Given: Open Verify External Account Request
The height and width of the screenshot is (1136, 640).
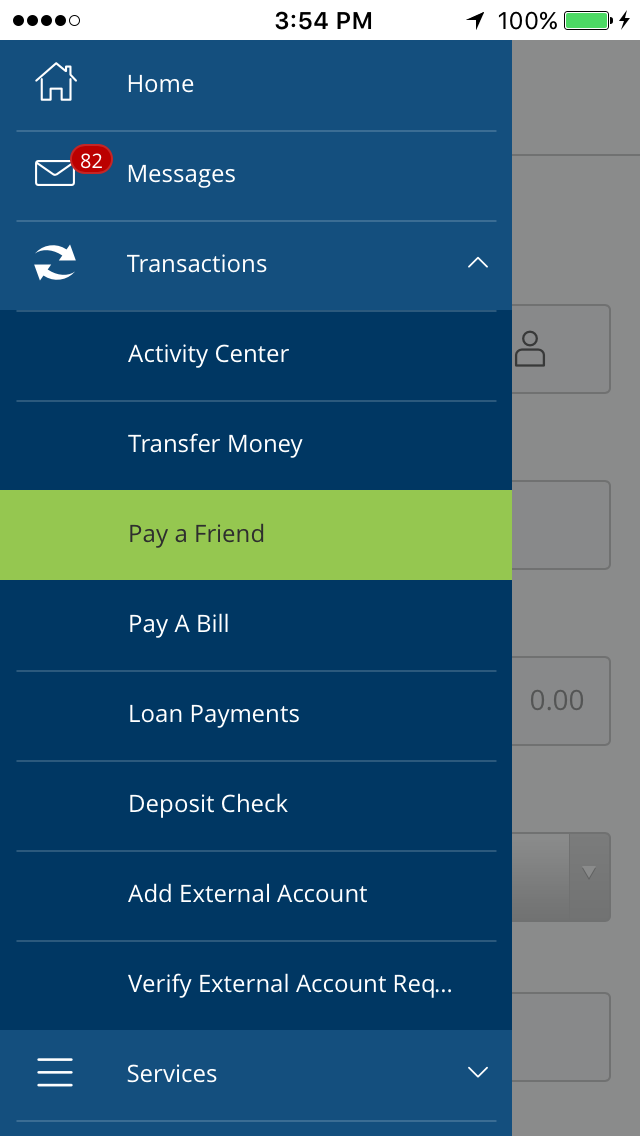Looking at the screenshot, I should (256, 985).
